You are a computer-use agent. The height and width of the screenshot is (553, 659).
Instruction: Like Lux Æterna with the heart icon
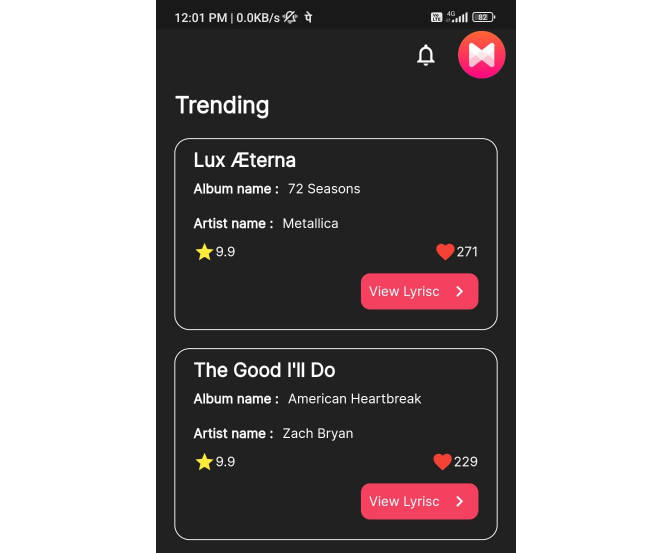tap(445, 252)
